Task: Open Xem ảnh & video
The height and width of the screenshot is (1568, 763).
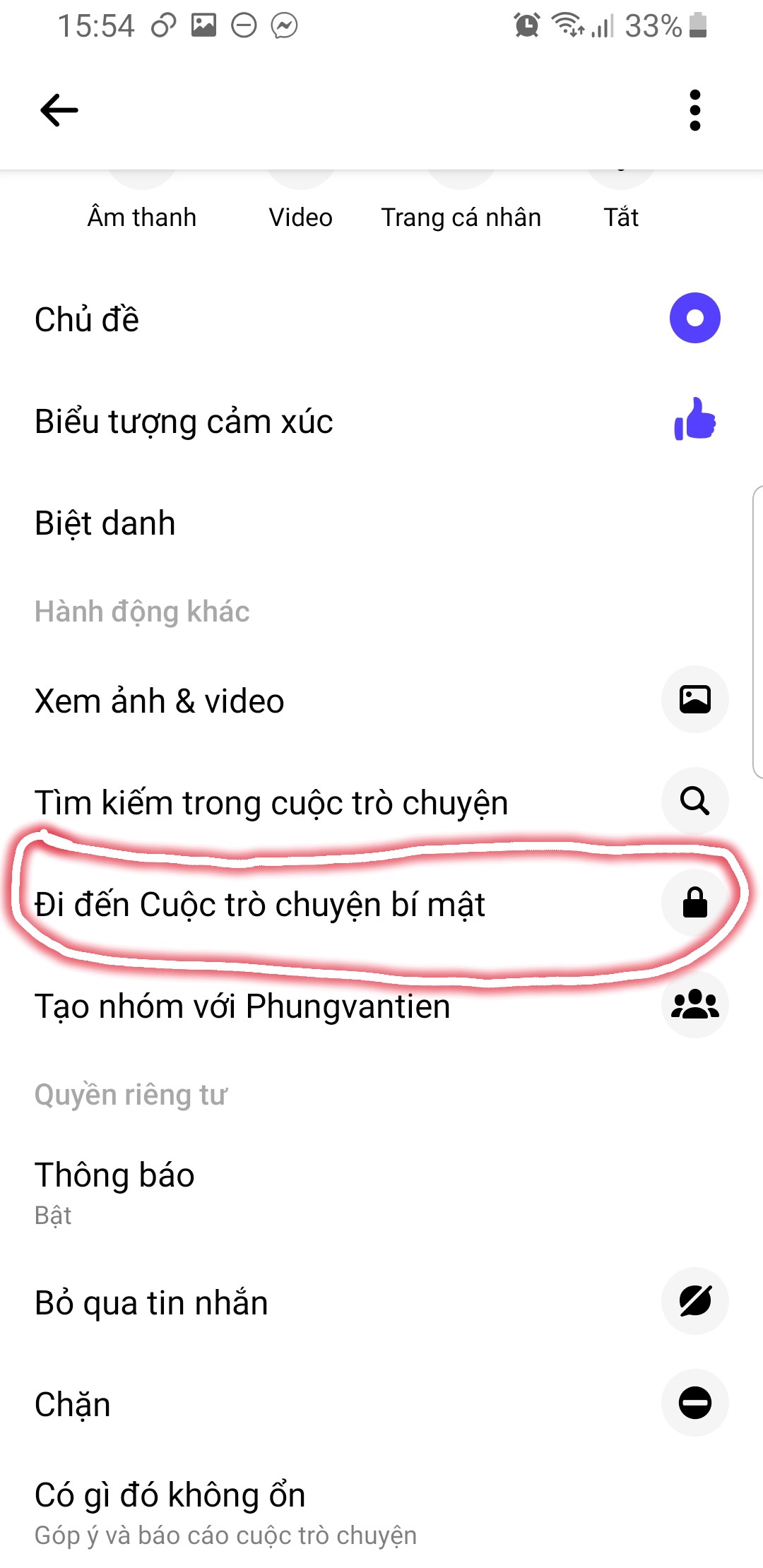Action: [x=381, y=701]
